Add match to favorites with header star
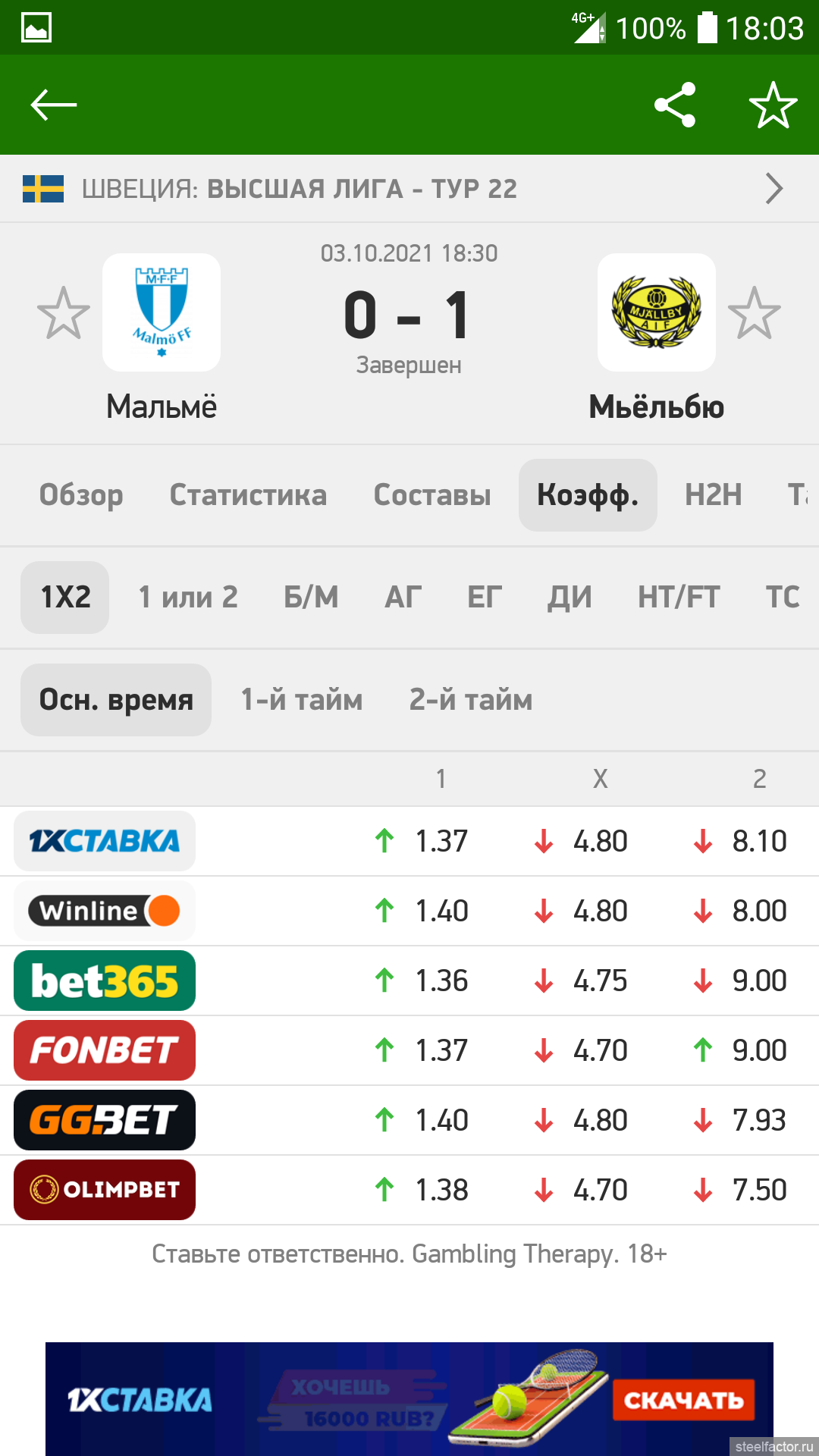 click(x=773, y=105)
